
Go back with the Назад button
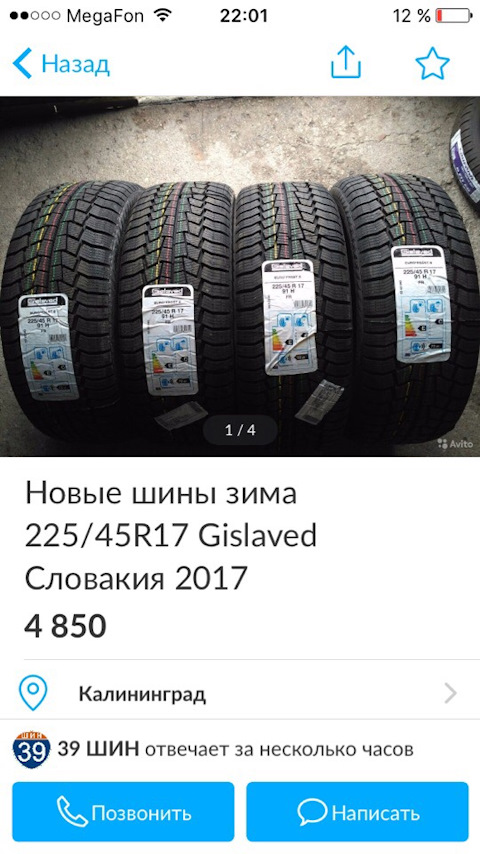[x=61, y=64]
